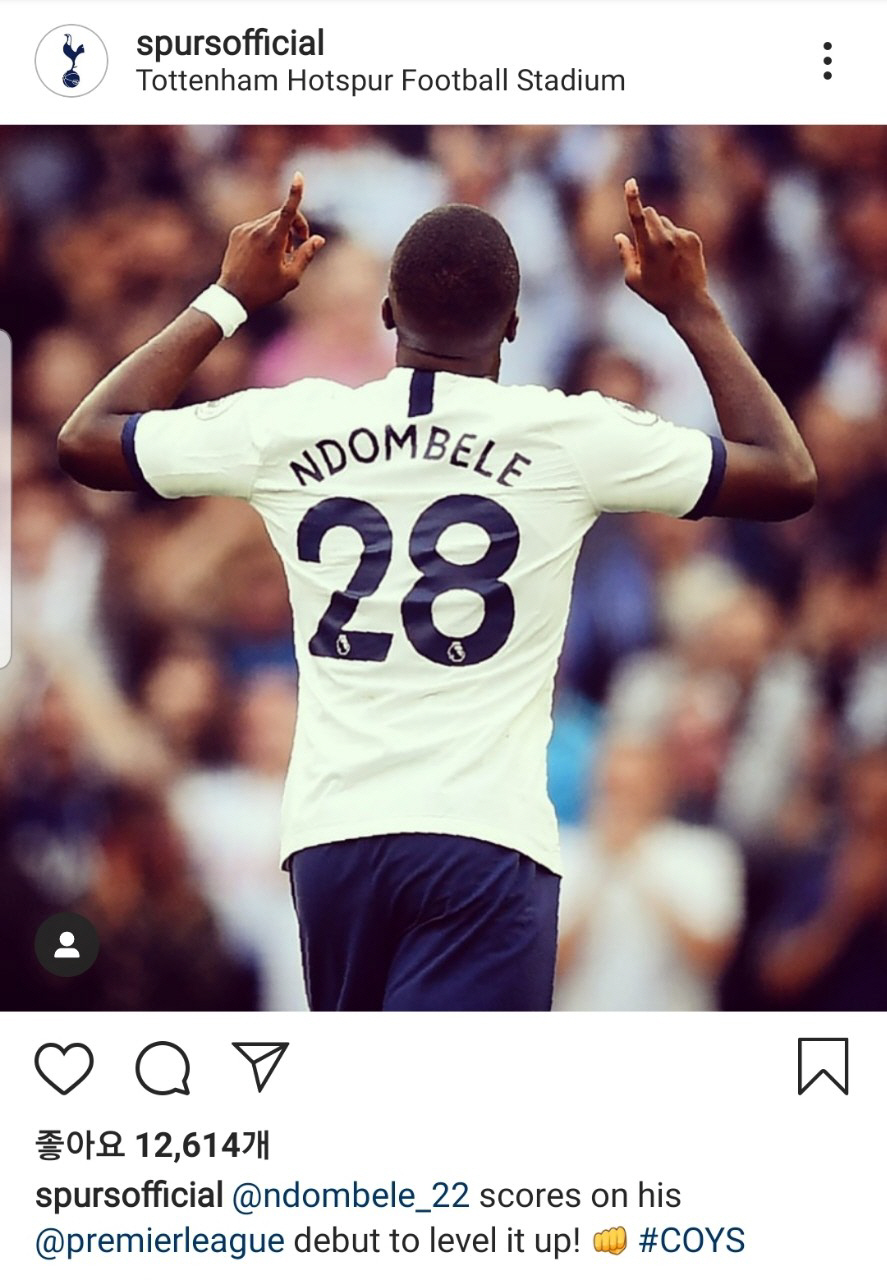Like the spursofficial post
Viewport: 887px width, 1280px height.
point(64,1068)
